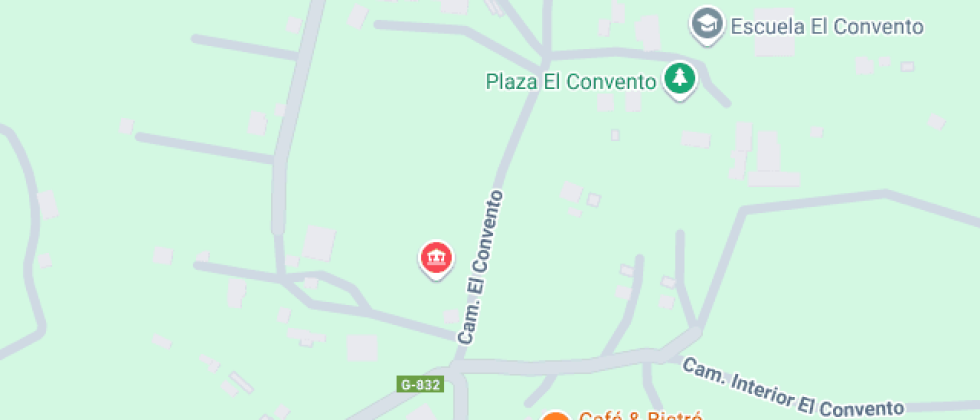The height and width of the screenshot is (420, 980).
Task: Open Escuela El Convento school marker
Action: pos(708,25)
